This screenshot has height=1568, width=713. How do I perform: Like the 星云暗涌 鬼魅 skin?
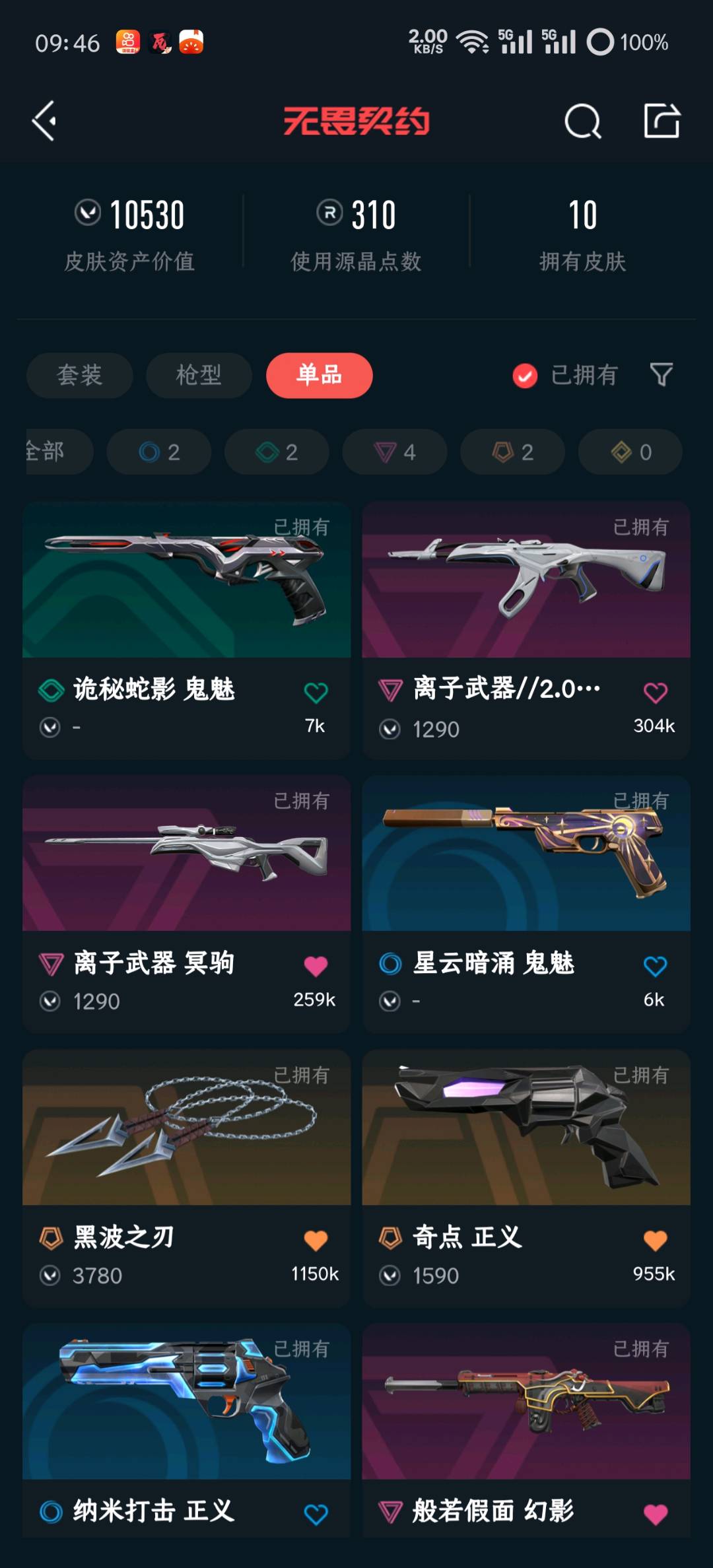(655, 967)
